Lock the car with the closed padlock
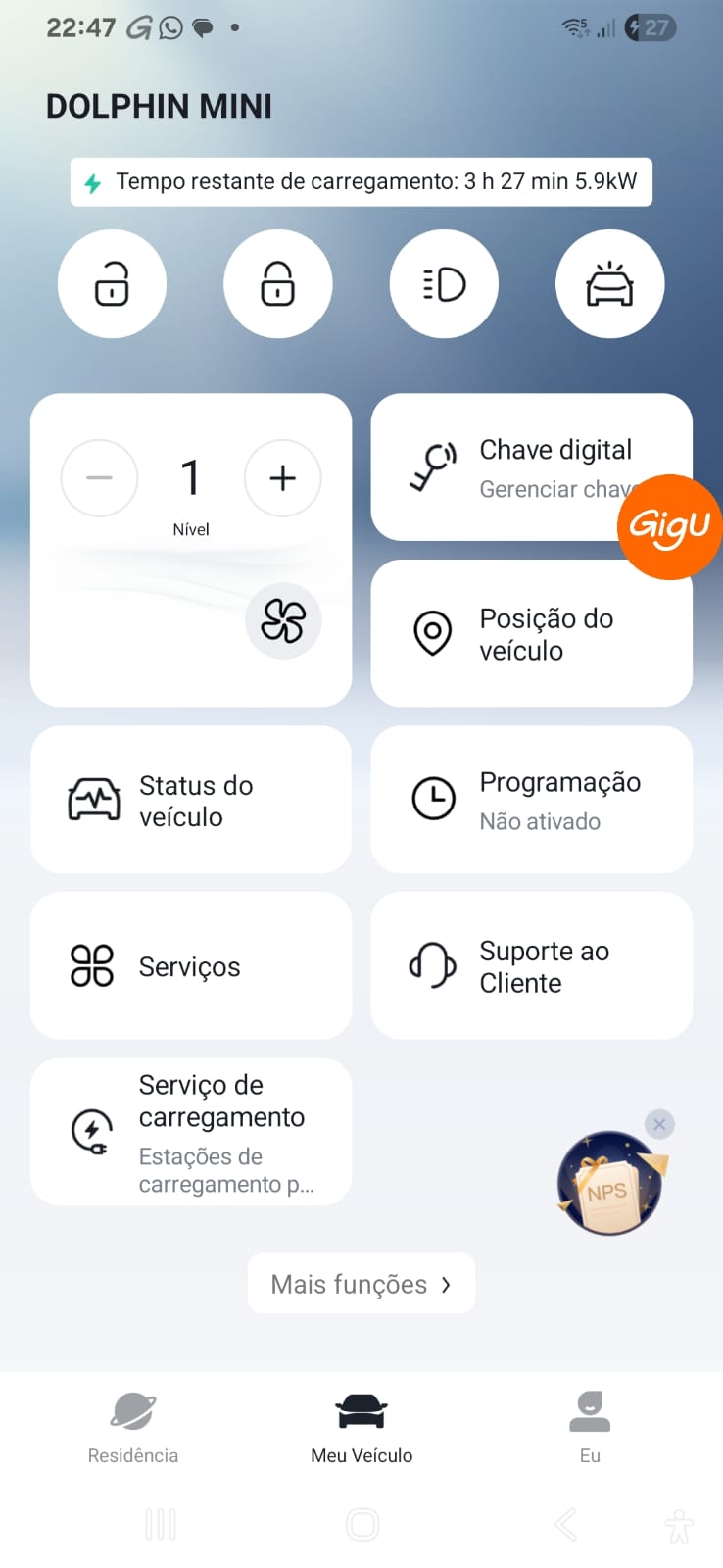The height and width of the screenshot is (1568, 723). [277, 284]
